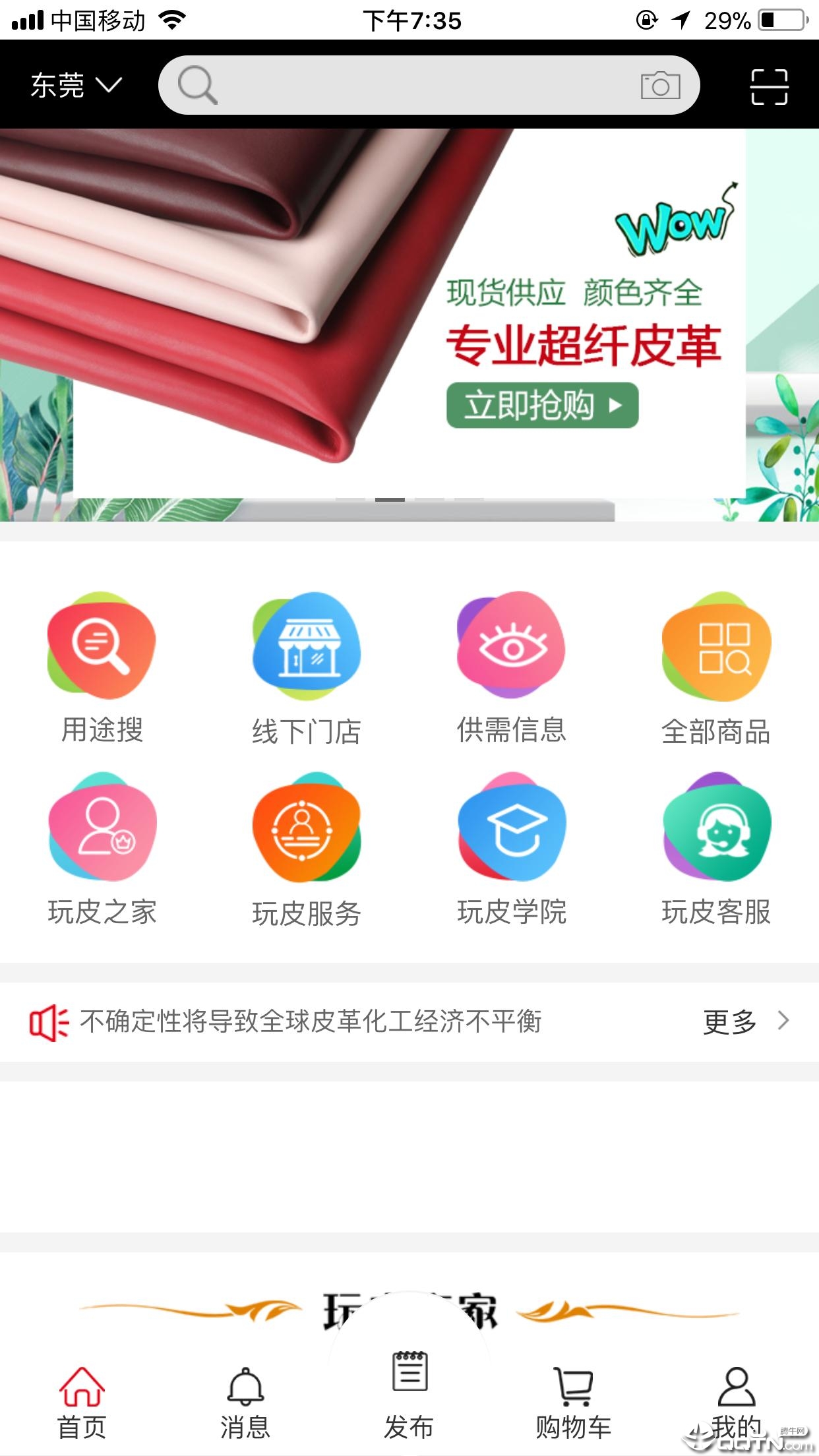Launch the QR scan tool

point(768,84)
